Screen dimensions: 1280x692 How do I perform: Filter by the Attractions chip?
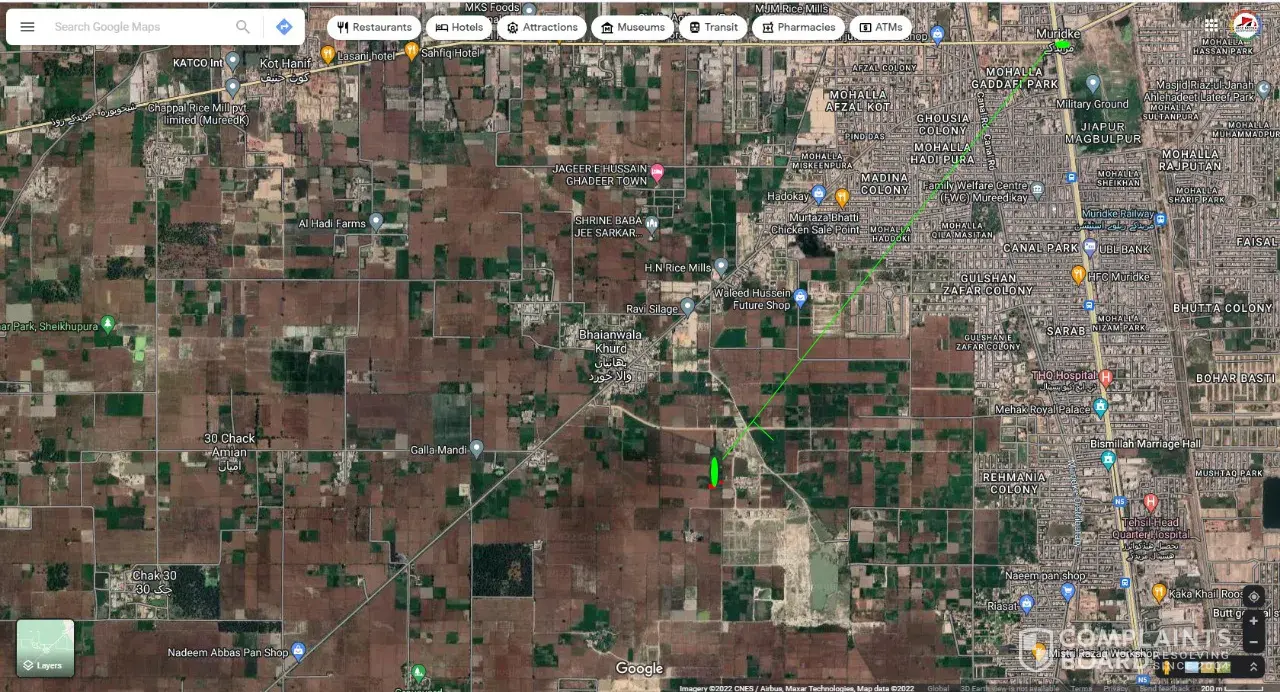(x=542, y=27)
